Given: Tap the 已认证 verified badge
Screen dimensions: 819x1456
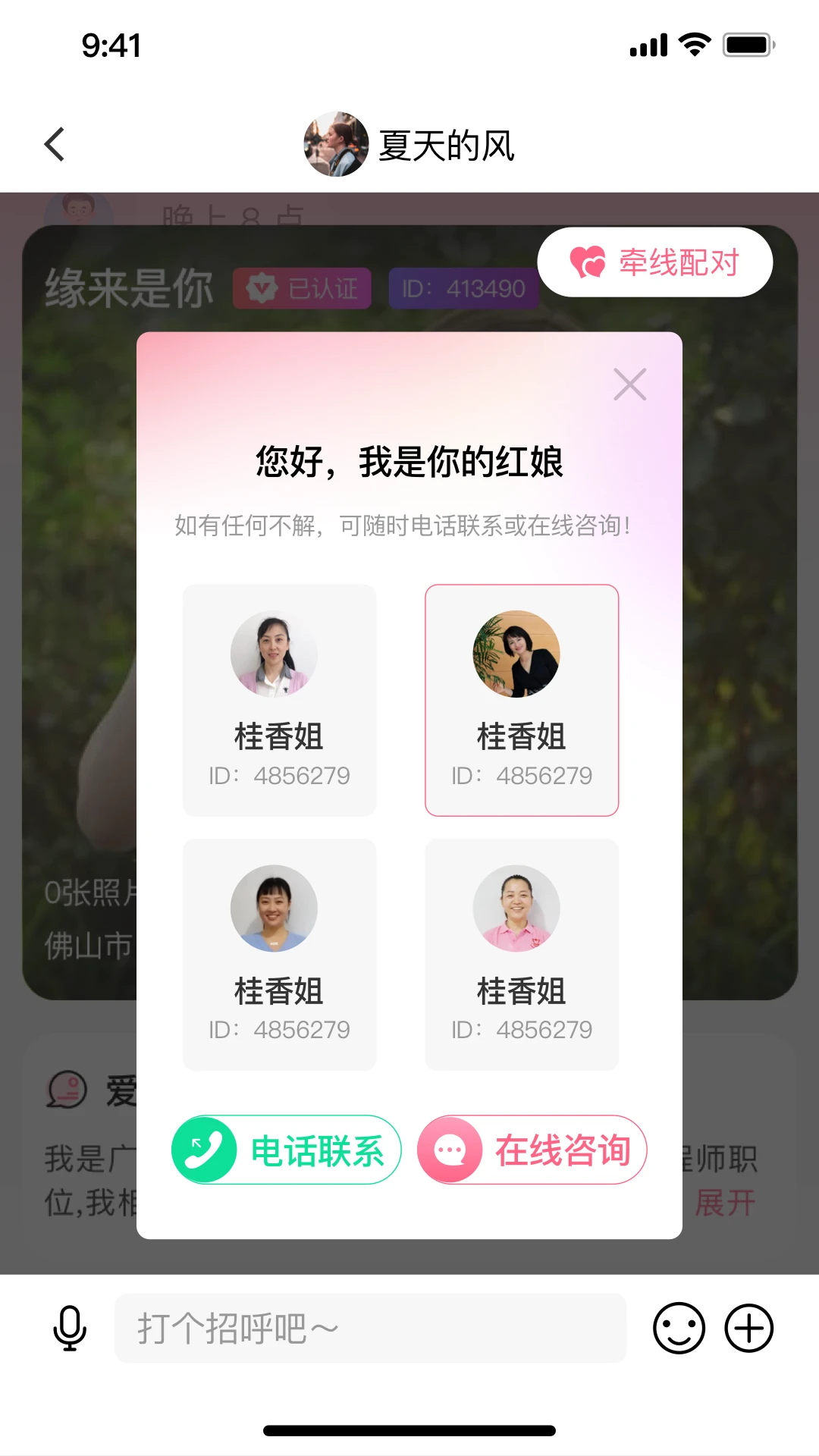Looking at the screenshot, I should 303,289.
